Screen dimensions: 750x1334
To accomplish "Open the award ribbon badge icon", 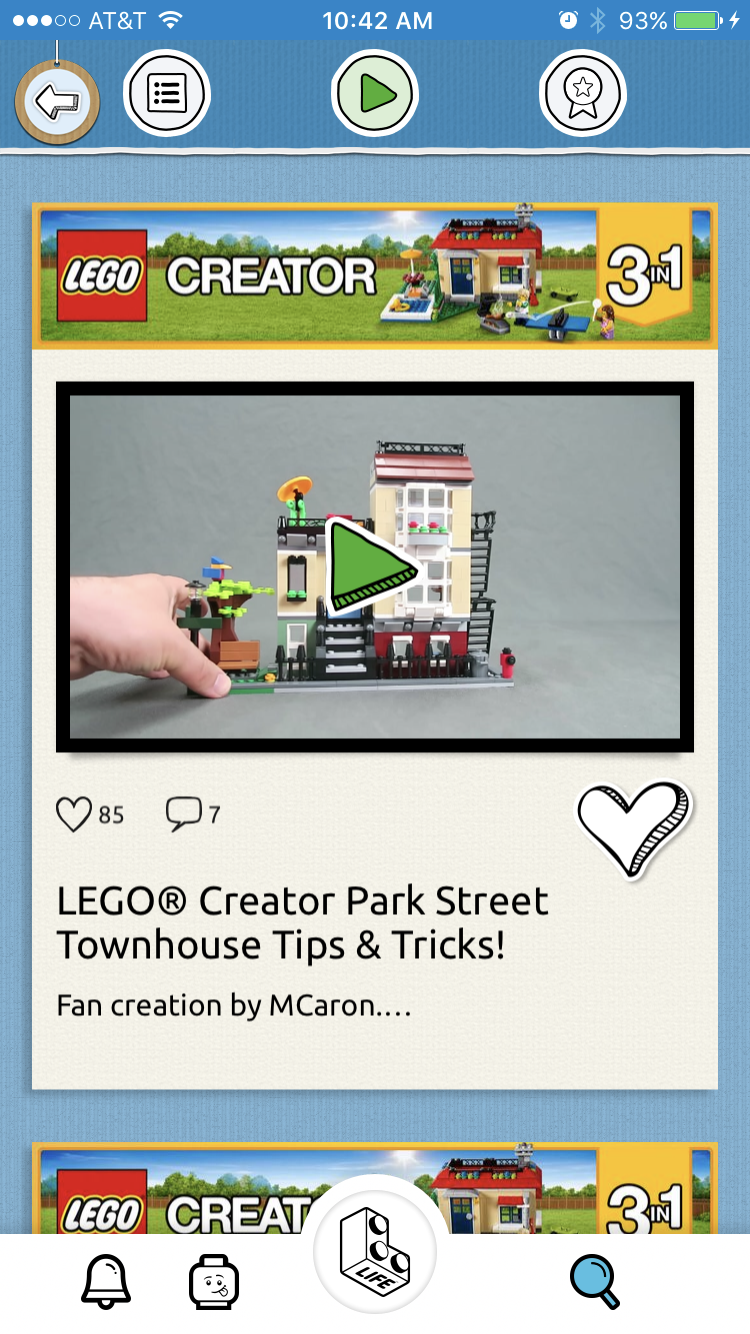I will pyautogui.click(x=583, y=93).
